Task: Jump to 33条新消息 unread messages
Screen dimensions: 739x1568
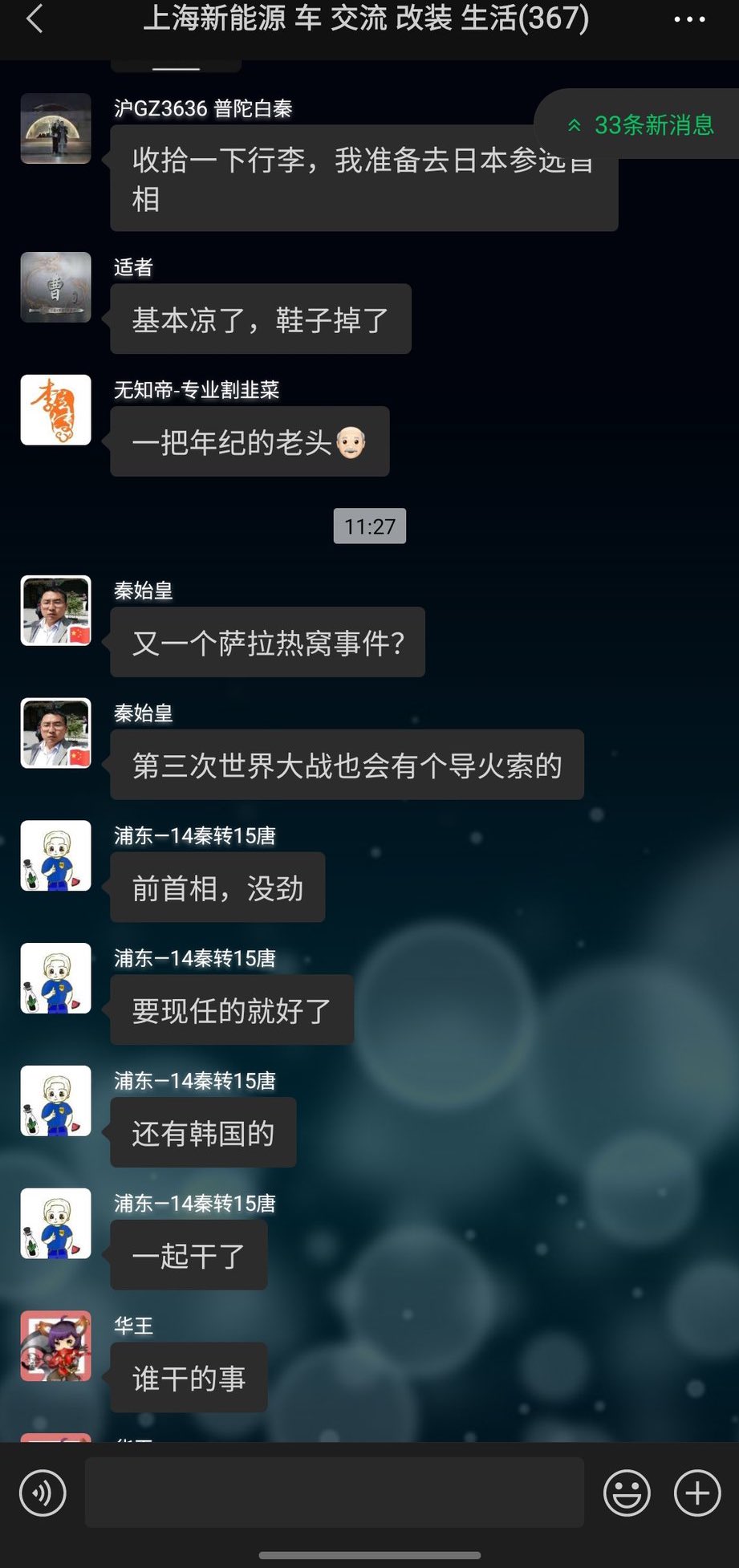Action: pos(642,125)
